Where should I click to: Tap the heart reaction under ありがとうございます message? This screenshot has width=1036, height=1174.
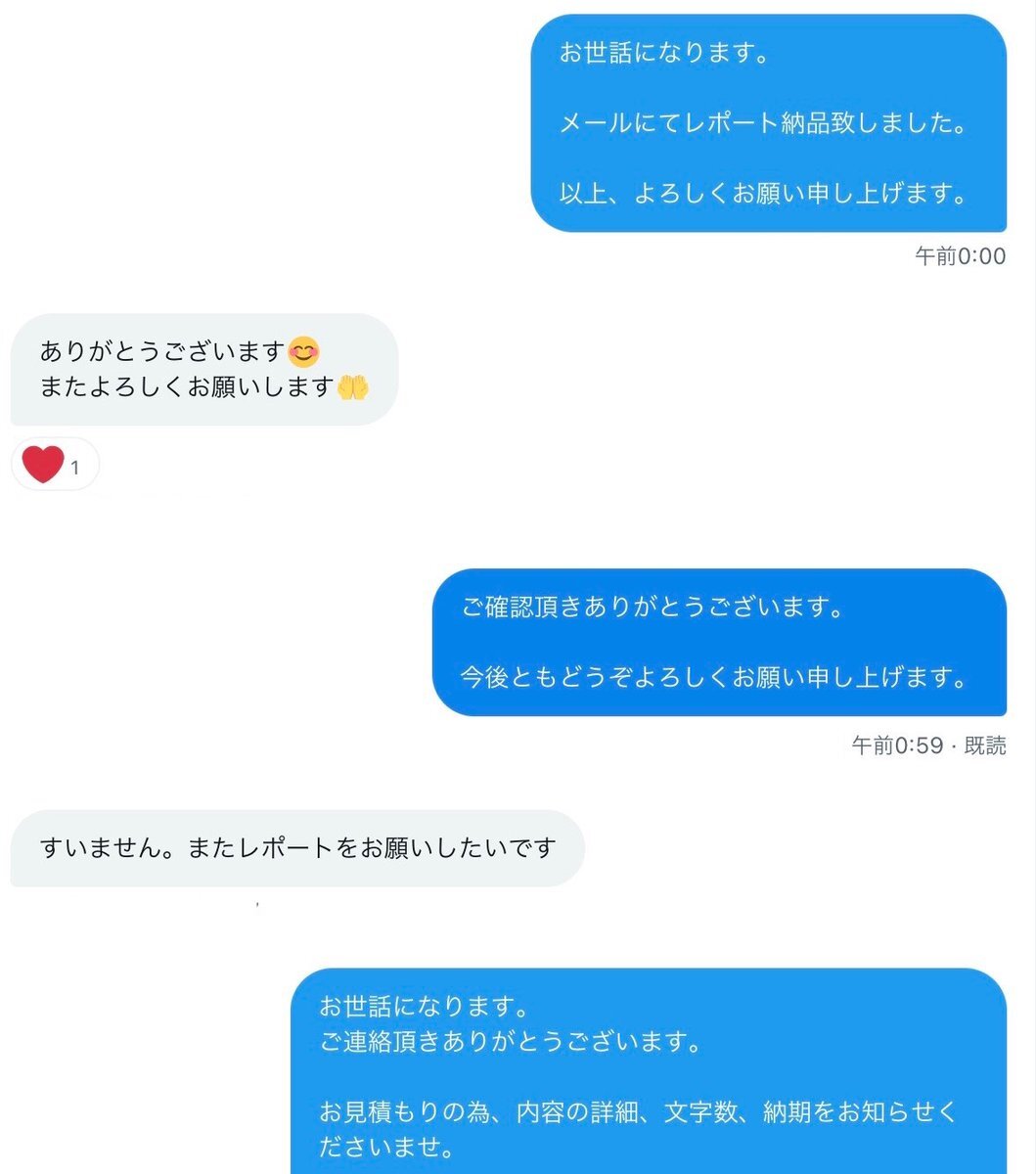[x=44, y=464]
